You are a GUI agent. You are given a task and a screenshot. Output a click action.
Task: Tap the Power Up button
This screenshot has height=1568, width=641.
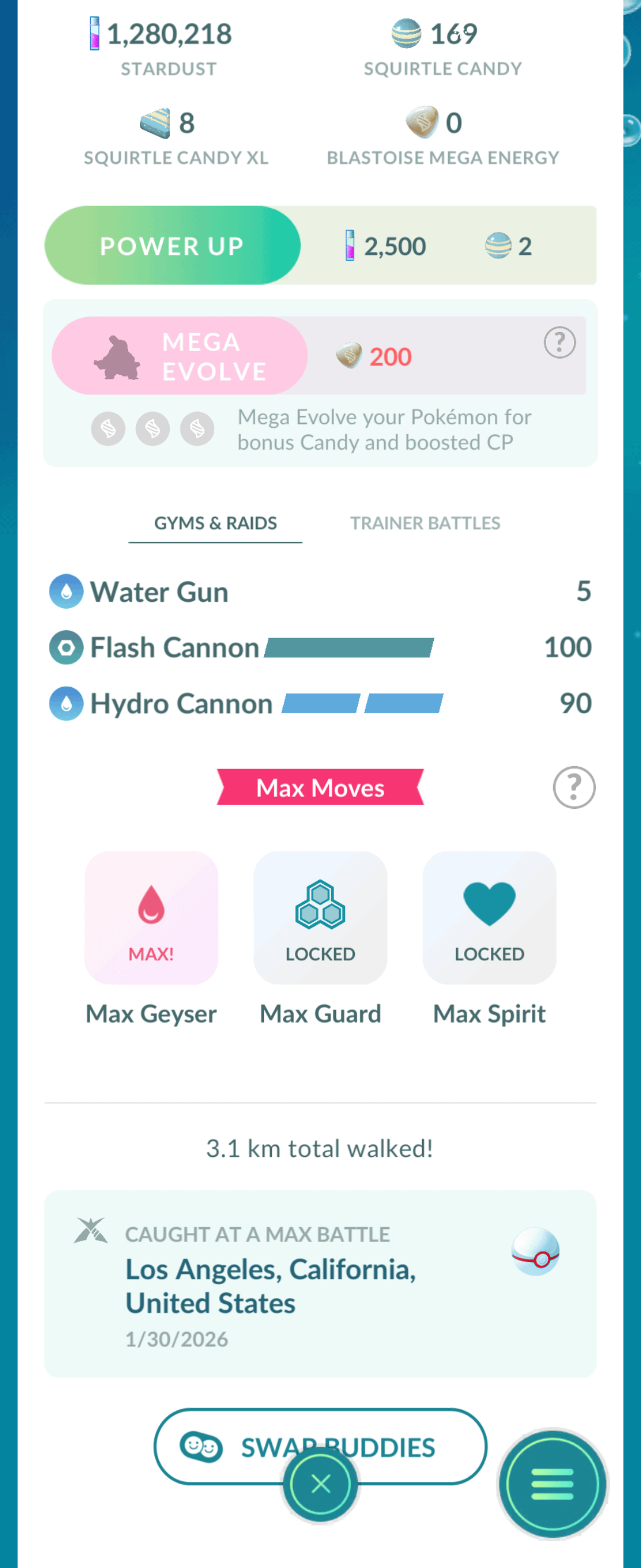[172, 245]
